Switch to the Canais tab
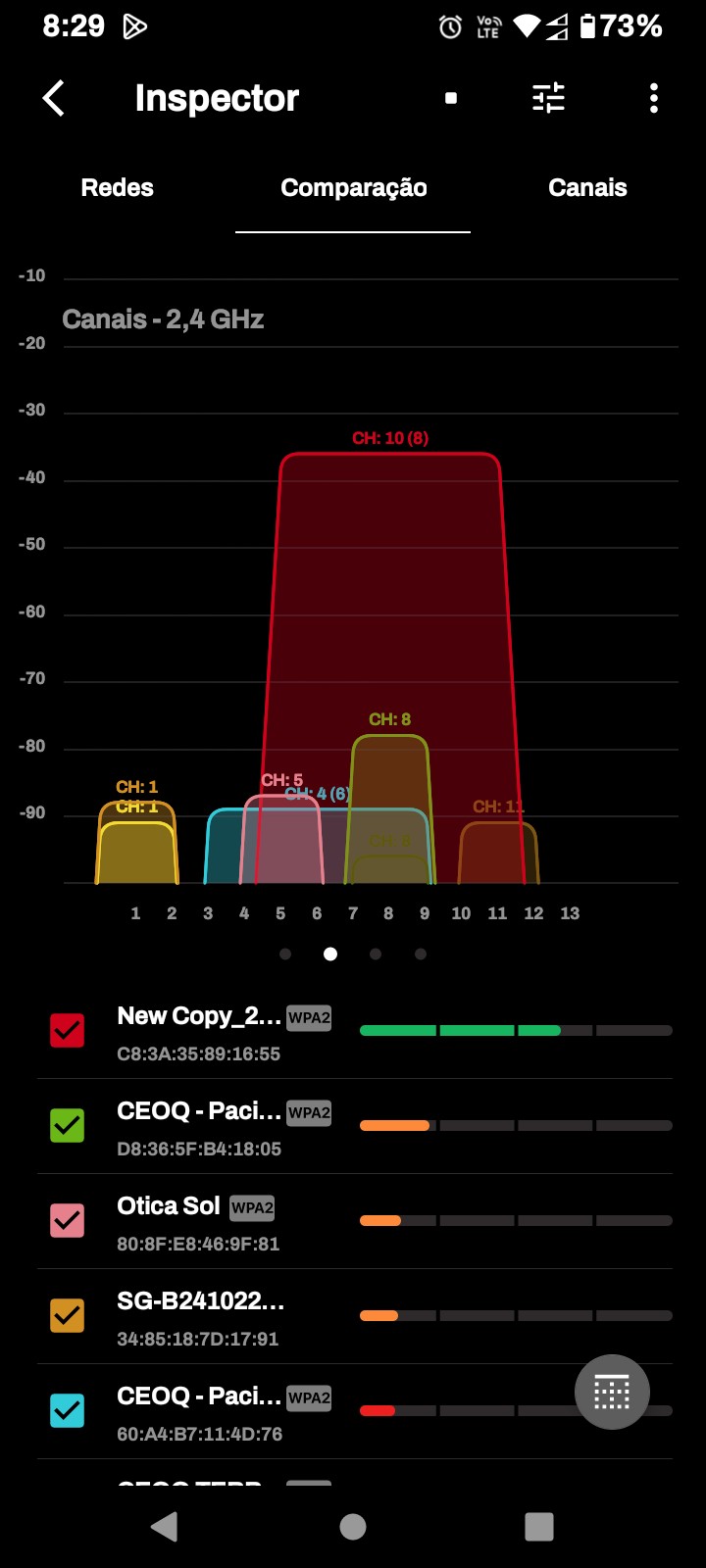The image size is (706, 1568). point(587,188)
